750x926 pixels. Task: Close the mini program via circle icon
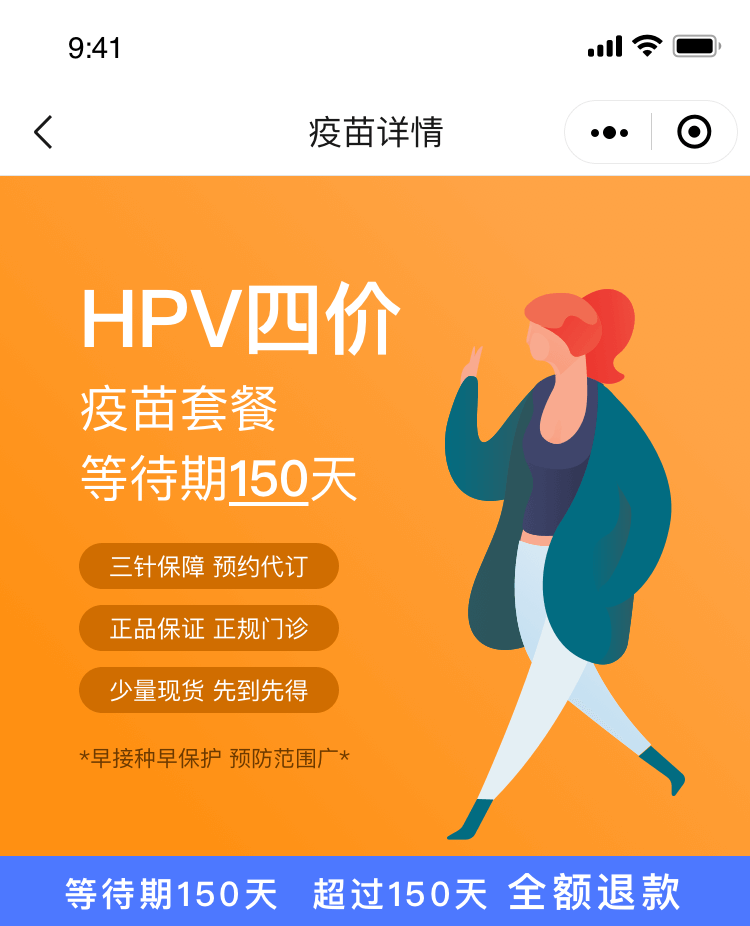pos(694,132)
